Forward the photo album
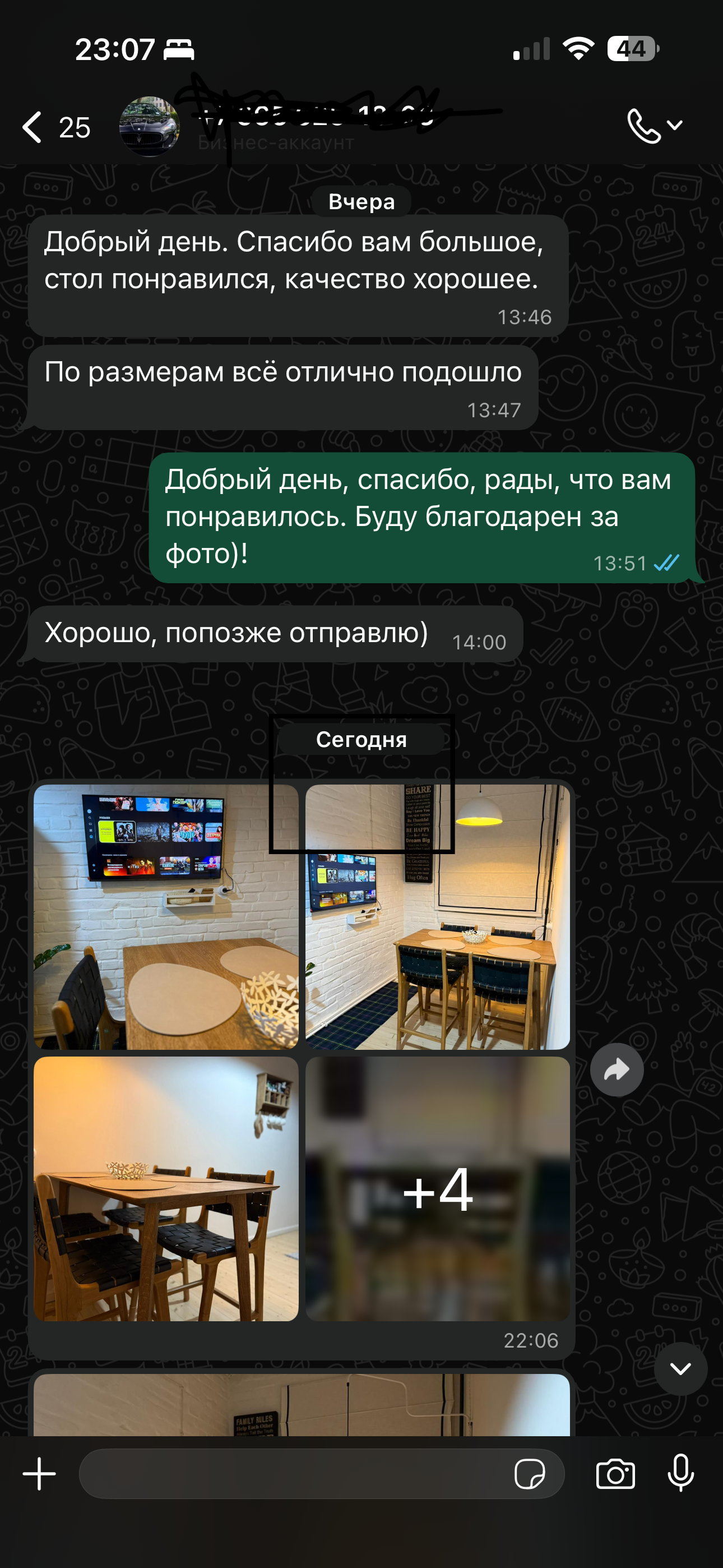Viewport: 723px width, 1568px height. click(x=617, y=1069)
